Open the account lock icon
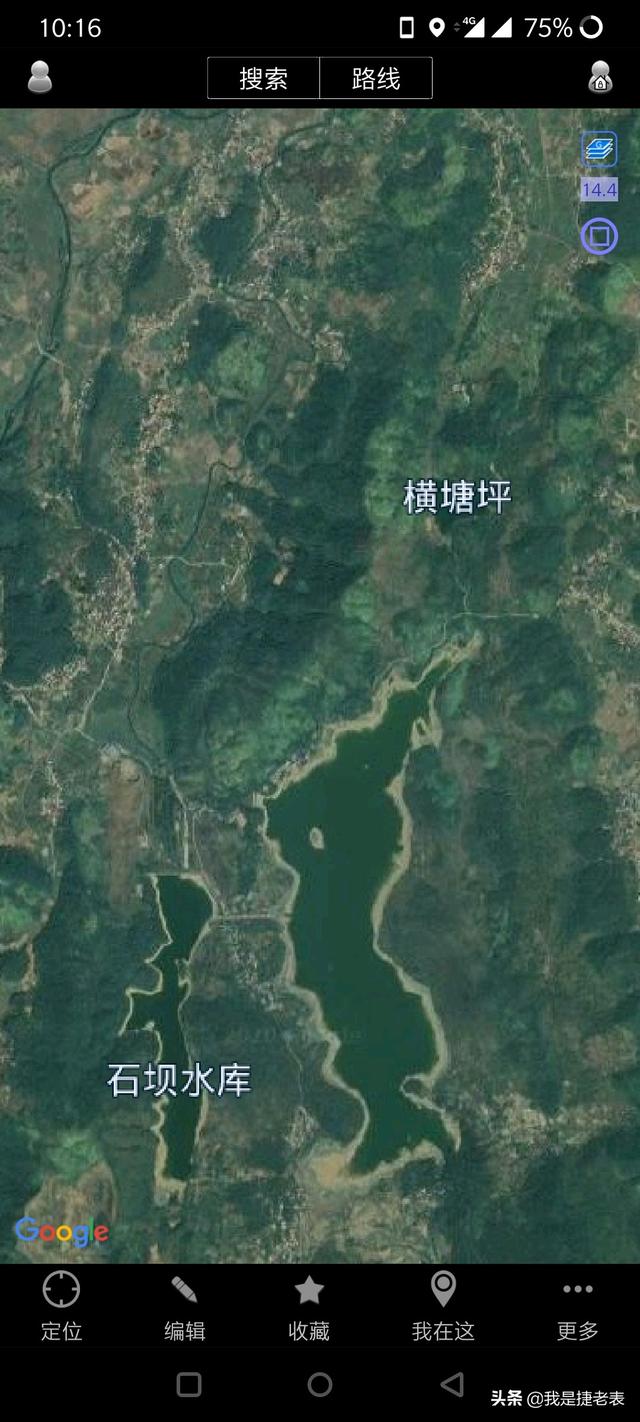Screen dimensions: 640x1422 pos(600,77)
